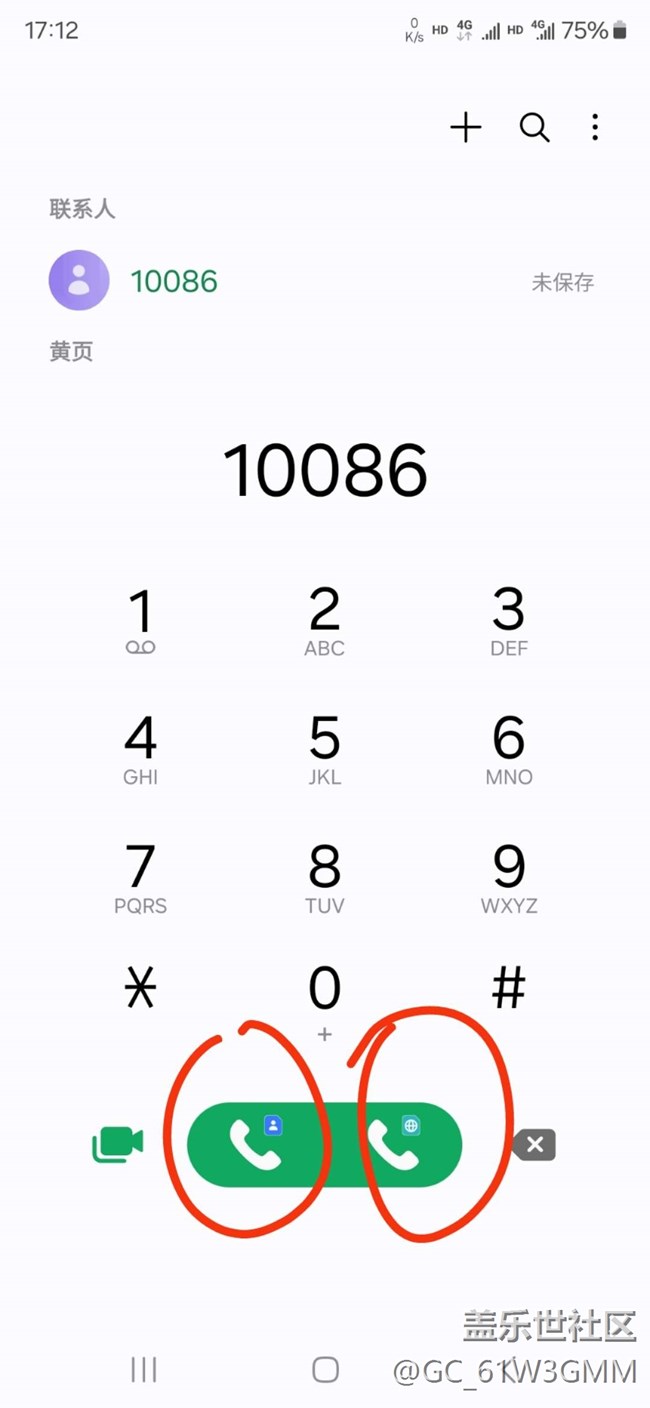Dial digit 8 TUV
Screen dimensions: 650x1408
click(324, 878)
